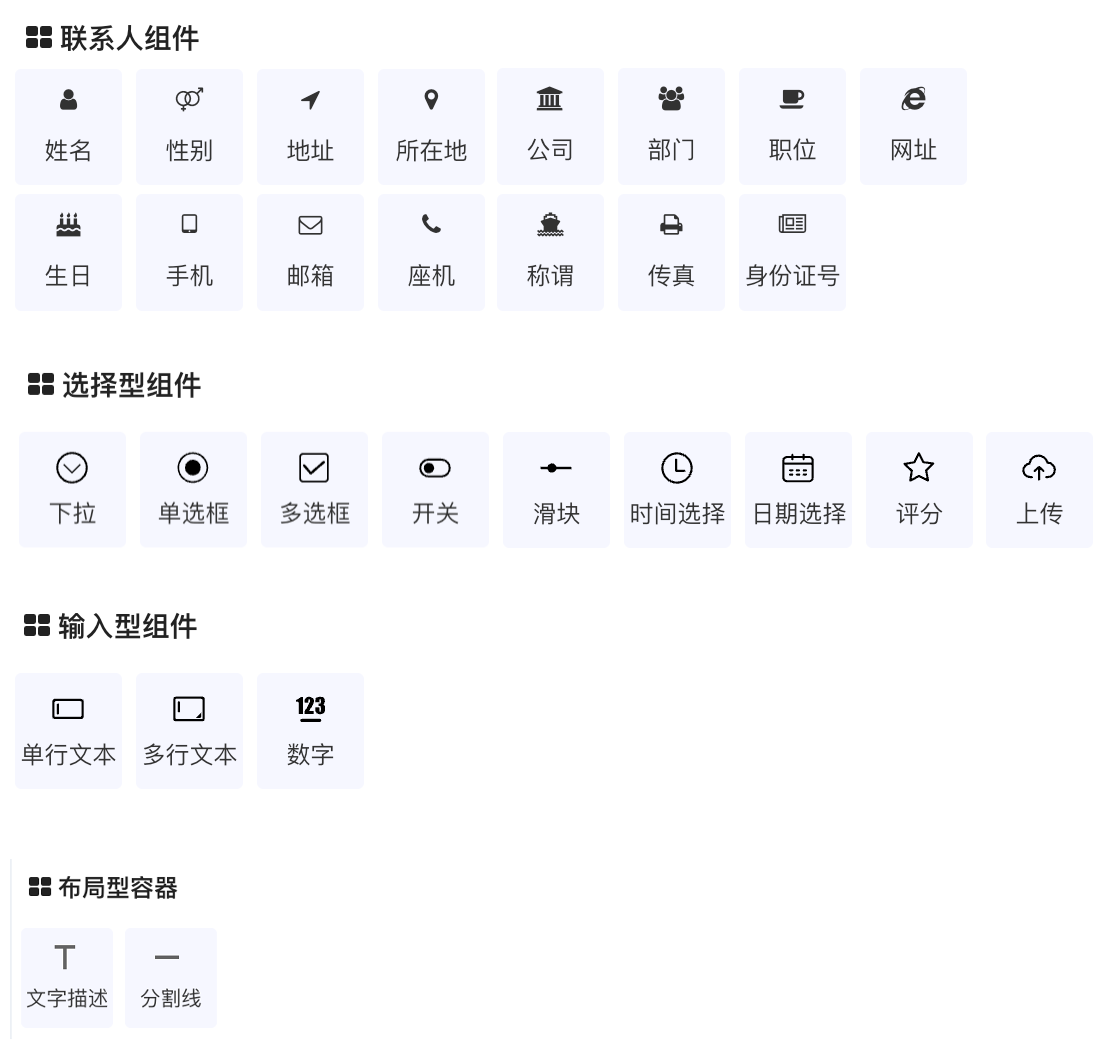Viewport: 1114px width, 1054px height.
Task: Add the 数字 number component
Action: (x=310, y=731)
